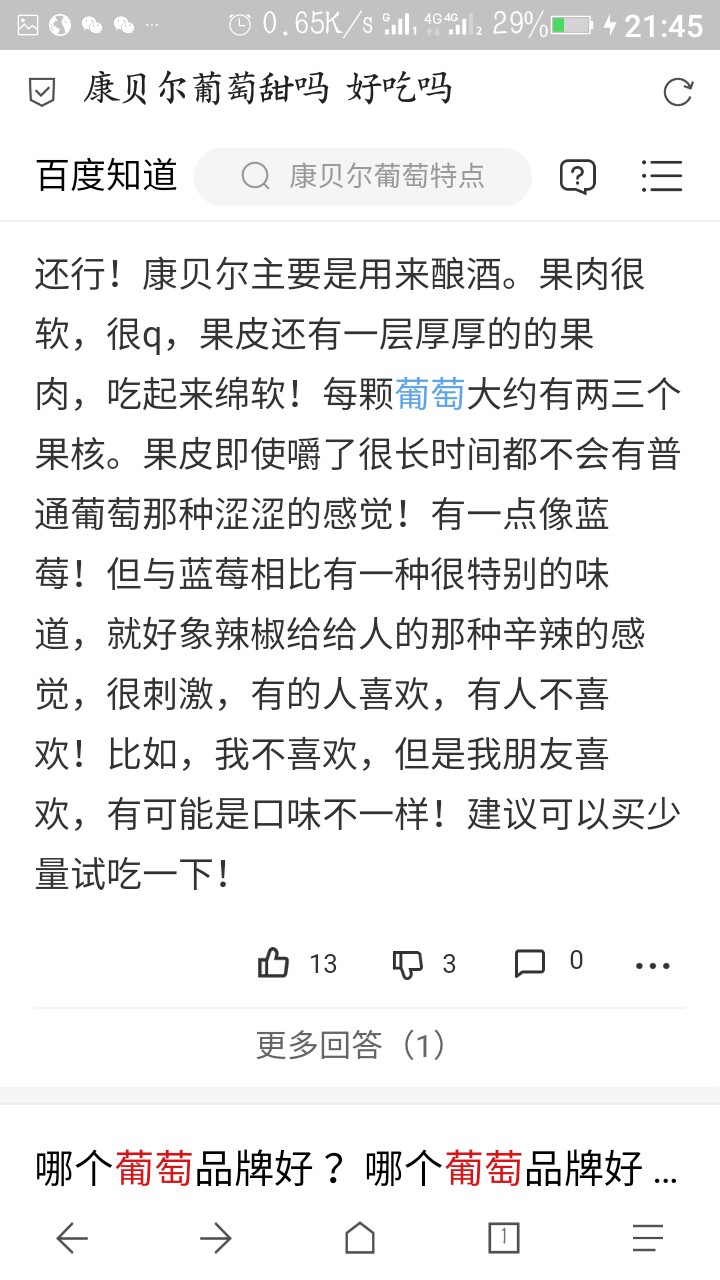Open the help question-mark icon

click(578, 177)
